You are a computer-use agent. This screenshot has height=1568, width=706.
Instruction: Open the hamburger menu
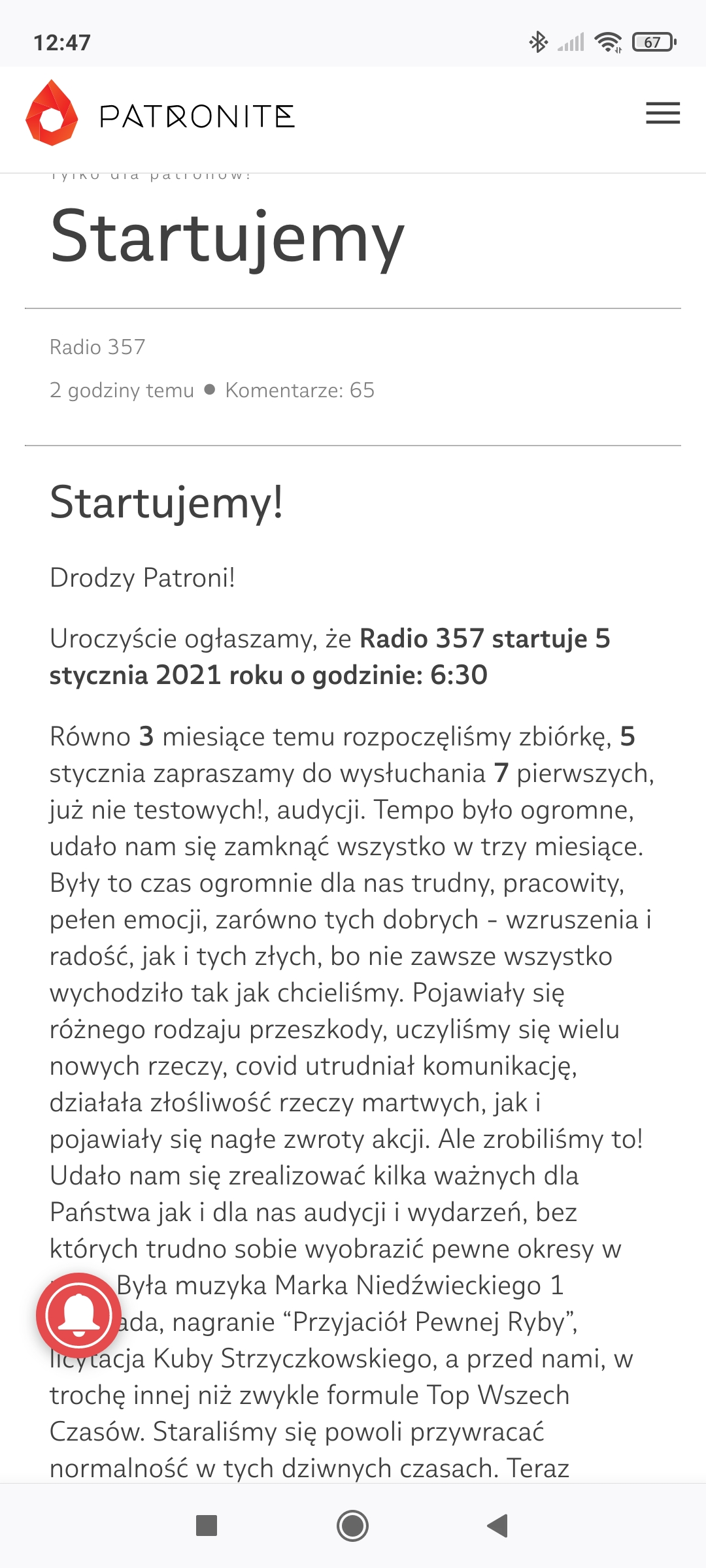[662, 114]
